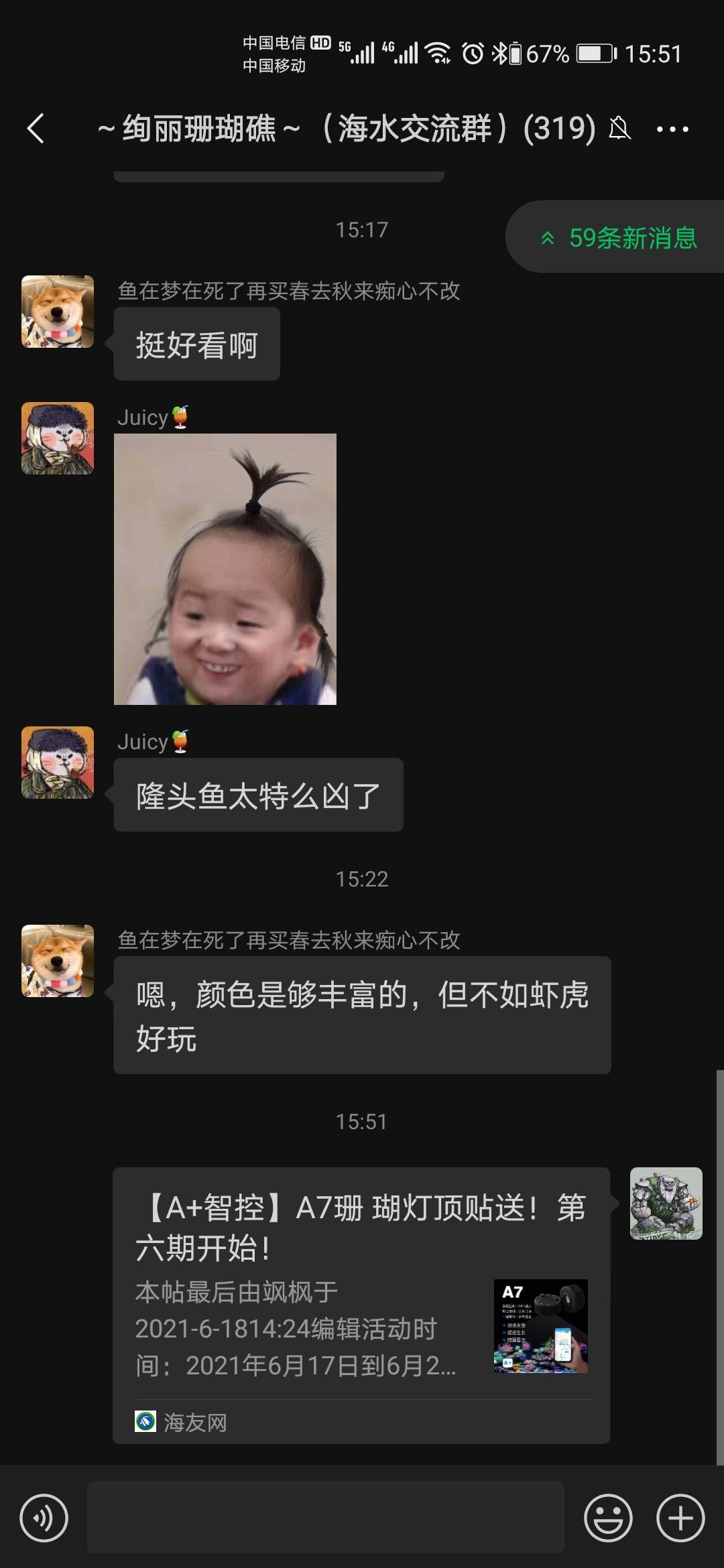The image size is (724, 1568).
Task: Go back from the group chat
Action: click(x=36, y=128)
